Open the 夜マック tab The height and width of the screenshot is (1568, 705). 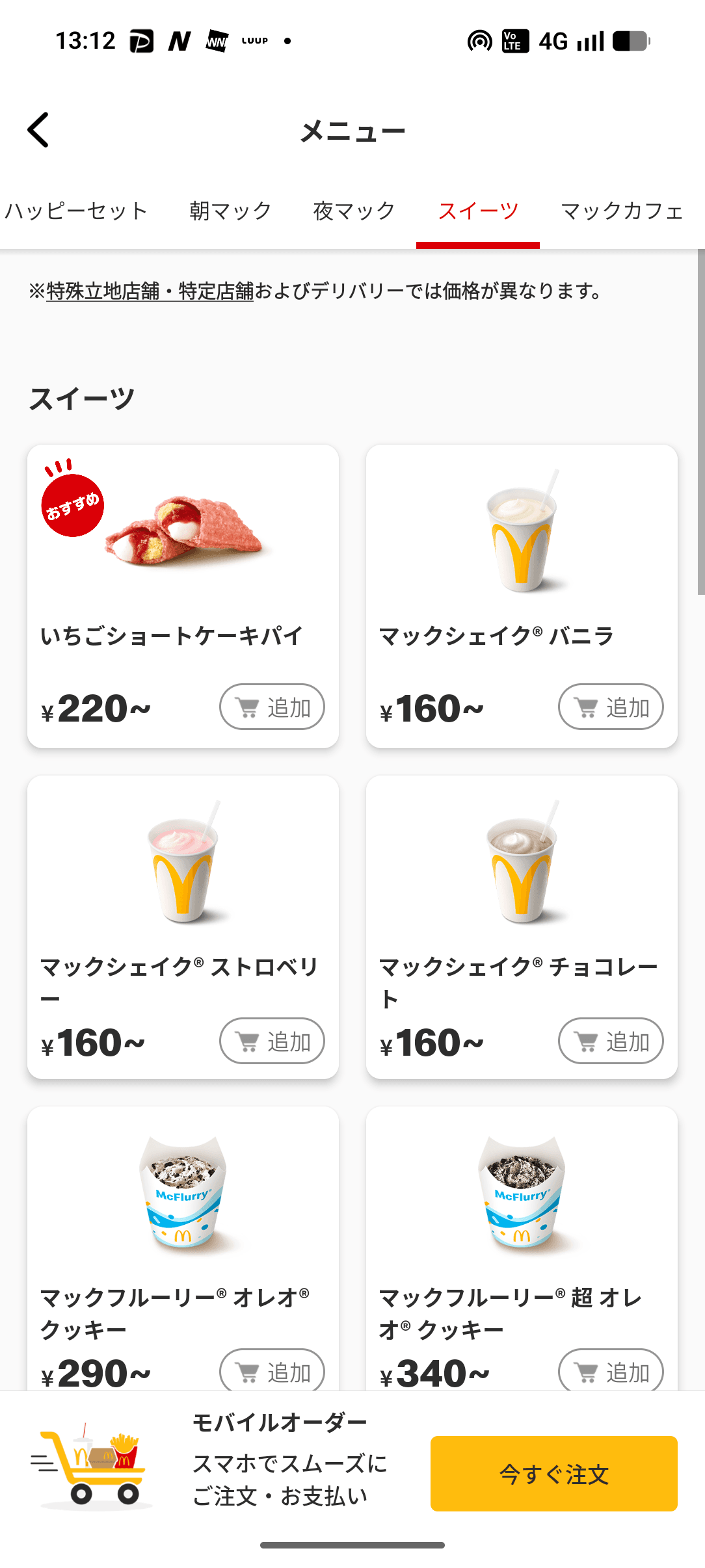[x=354, y=211]
